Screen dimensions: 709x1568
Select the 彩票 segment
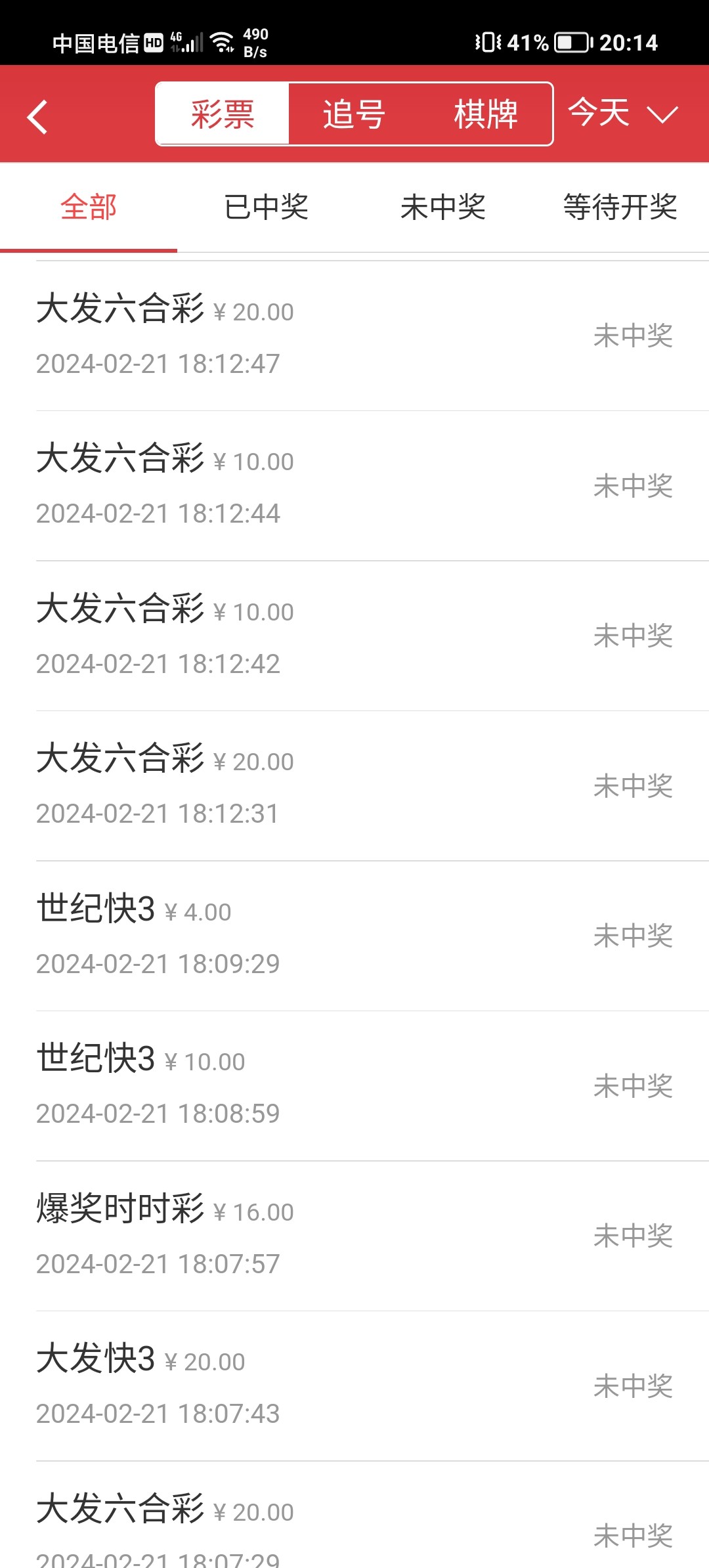pyautogui.click(x=223, y=114)
